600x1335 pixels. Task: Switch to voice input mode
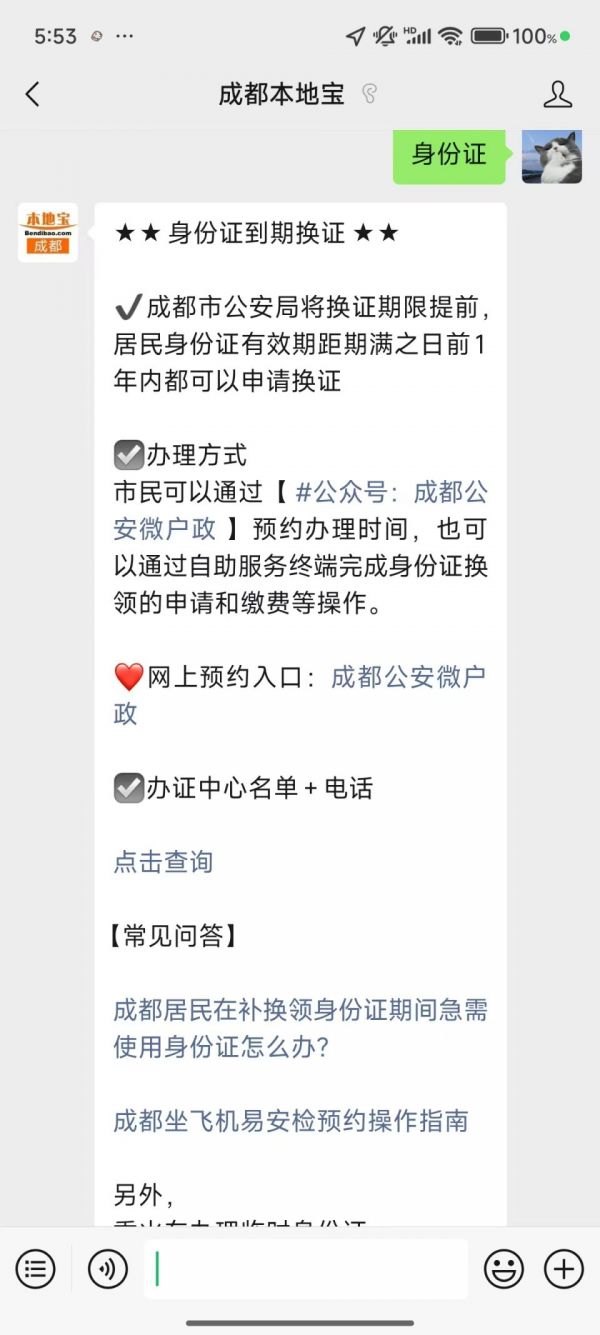click(107, 1269)
